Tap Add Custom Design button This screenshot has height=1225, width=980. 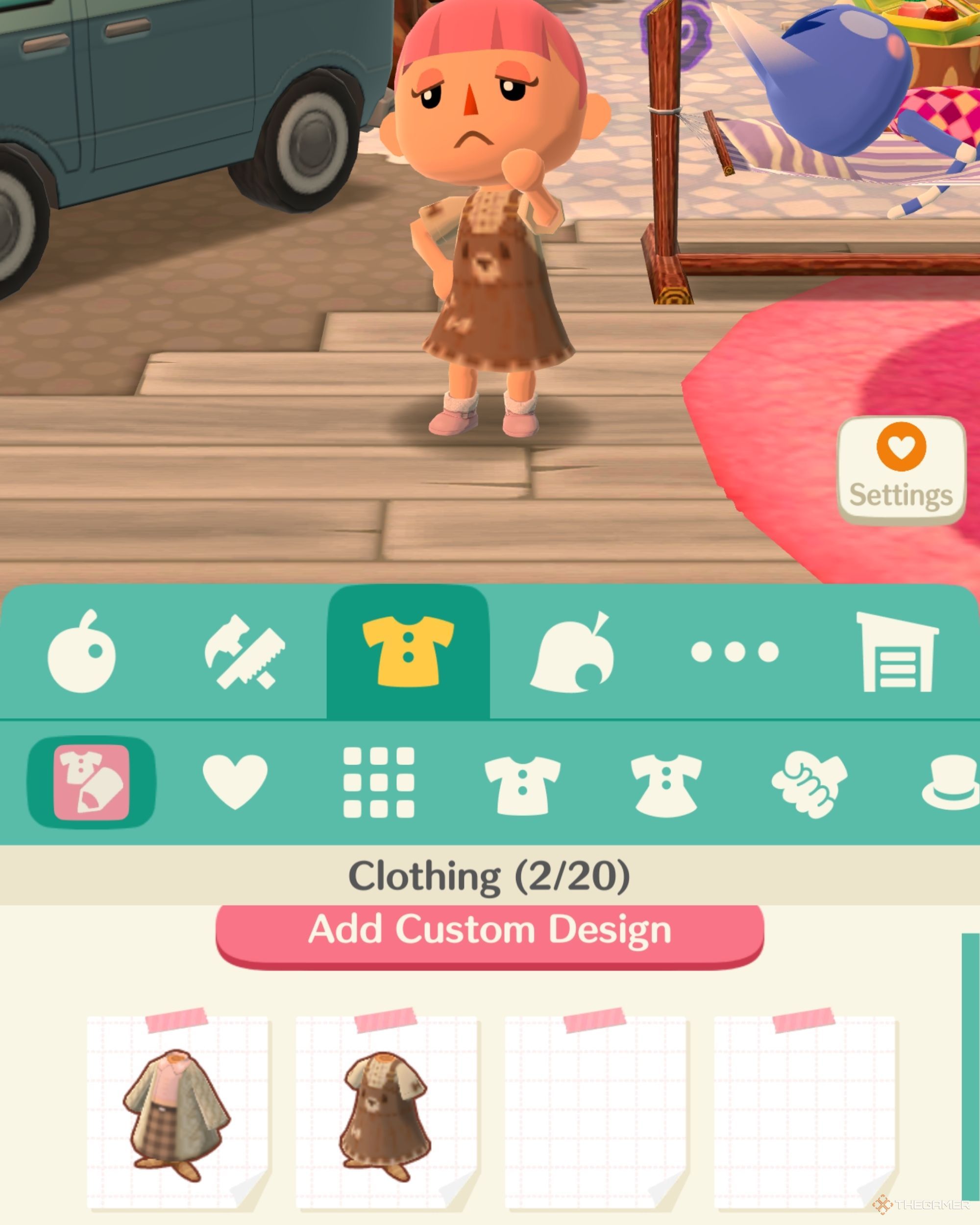coord(490,931)
